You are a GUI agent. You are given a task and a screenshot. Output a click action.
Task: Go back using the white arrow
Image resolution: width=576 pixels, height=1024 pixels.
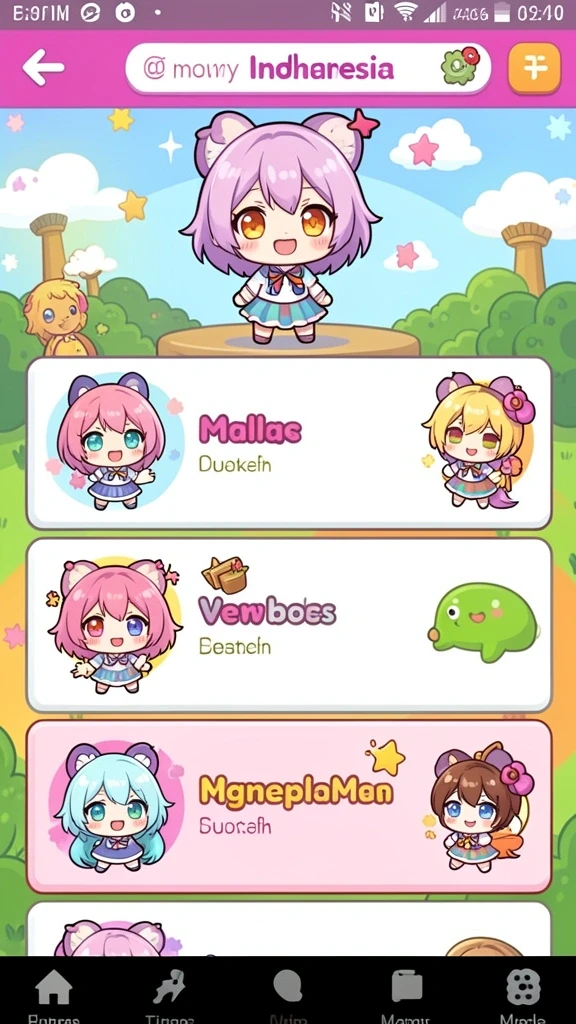tap(43, 67)
